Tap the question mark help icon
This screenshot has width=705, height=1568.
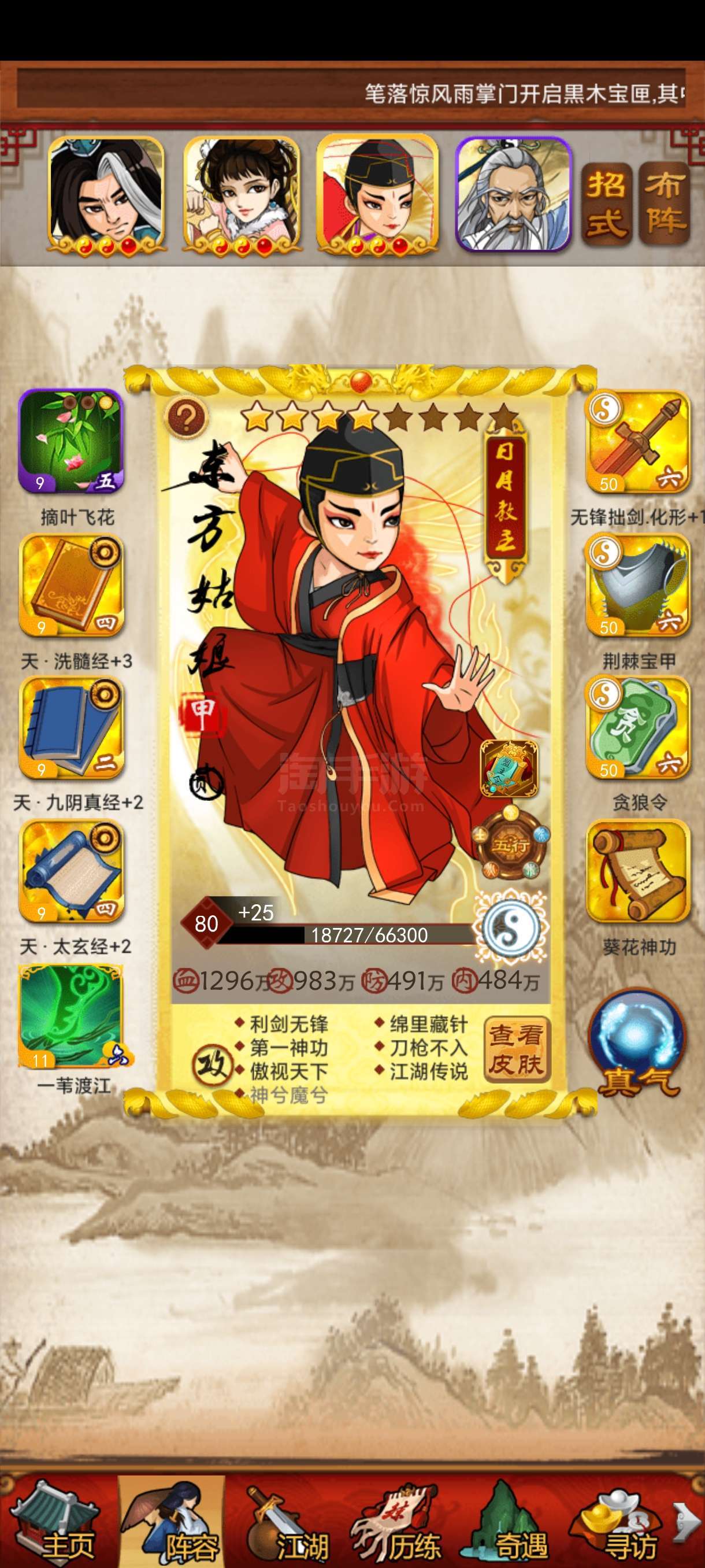pos(187,416)
